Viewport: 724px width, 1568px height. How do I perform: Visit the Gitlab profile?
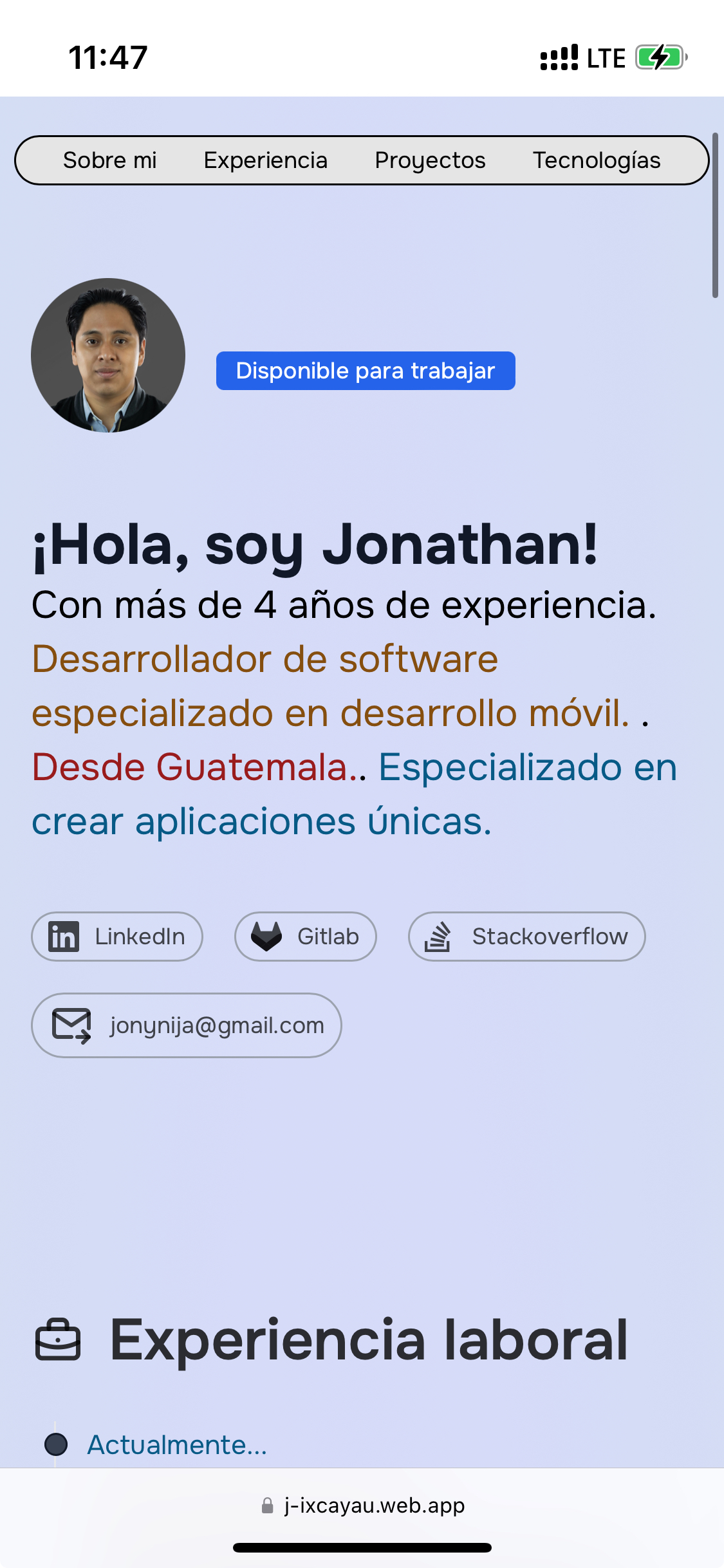[x=306, y=937]
